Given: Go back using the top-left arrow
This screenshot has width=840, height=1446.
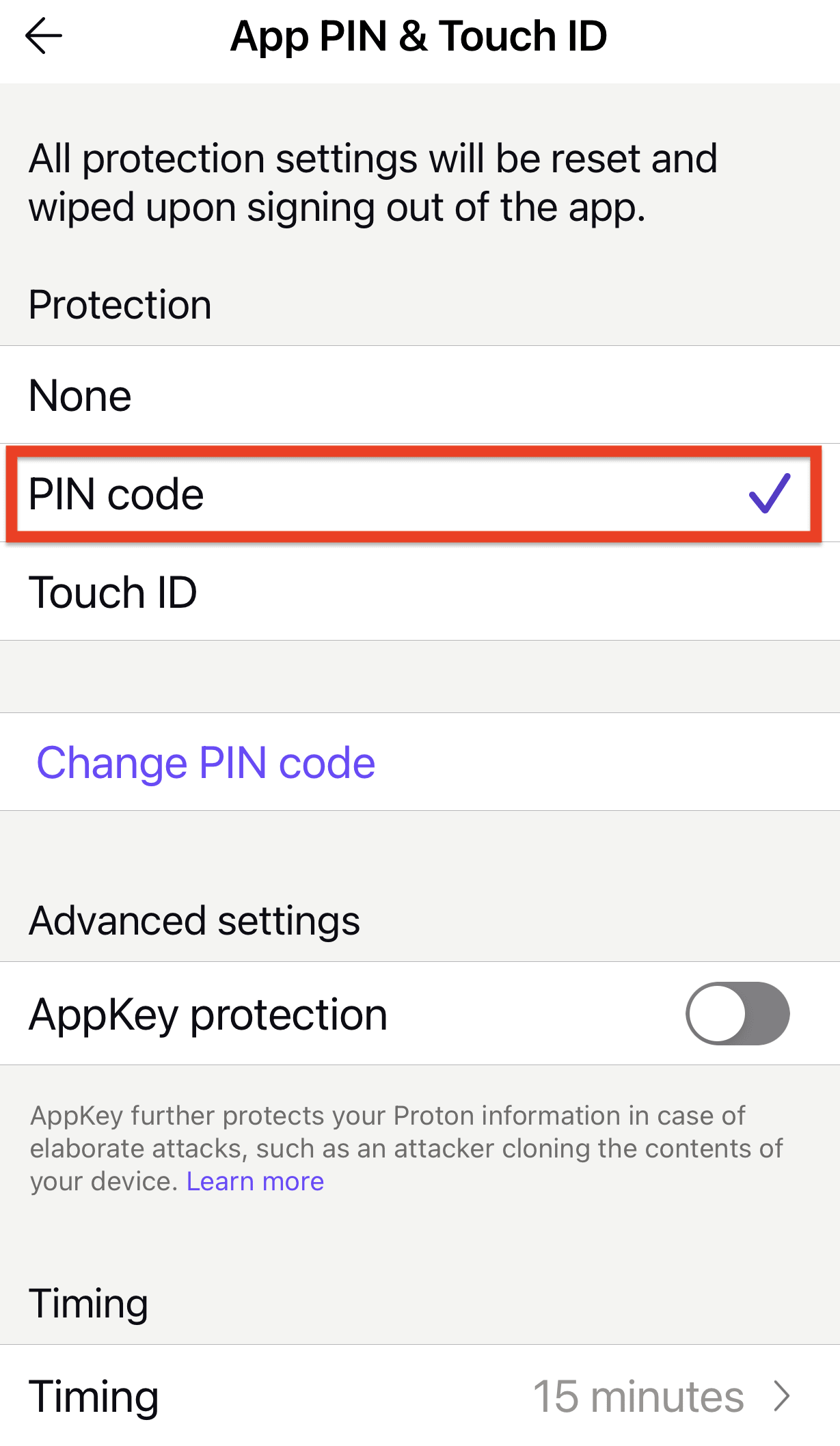Looking at the screenshot, I should (44, 36).
